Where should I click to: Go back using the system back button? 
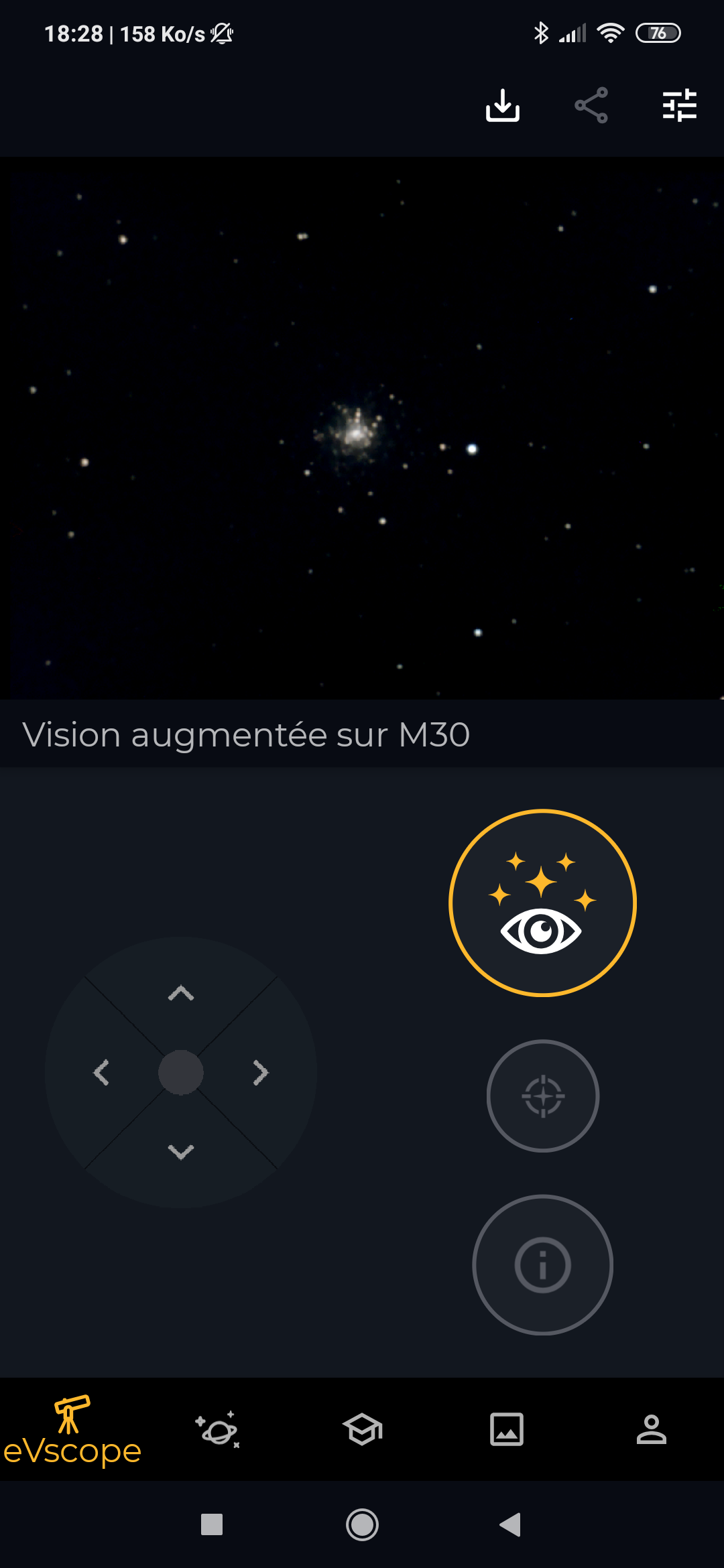[510, 1524]
